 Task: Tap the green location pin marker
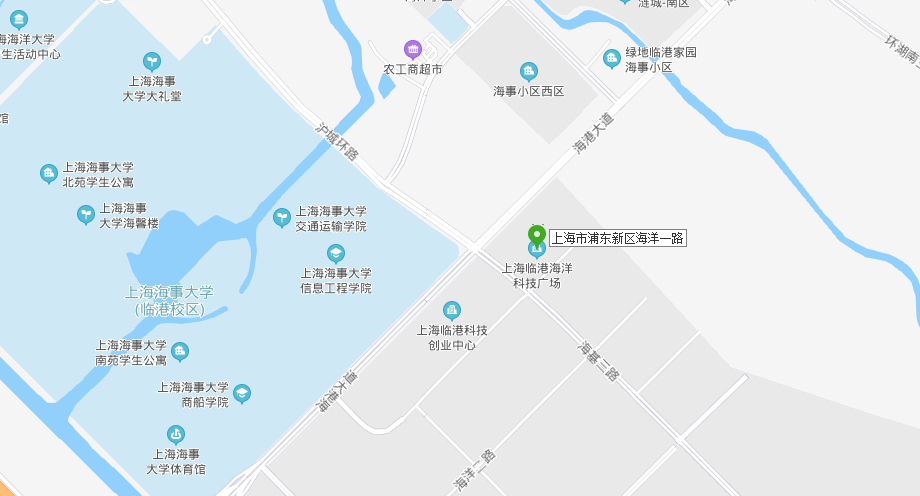point(536,235)
